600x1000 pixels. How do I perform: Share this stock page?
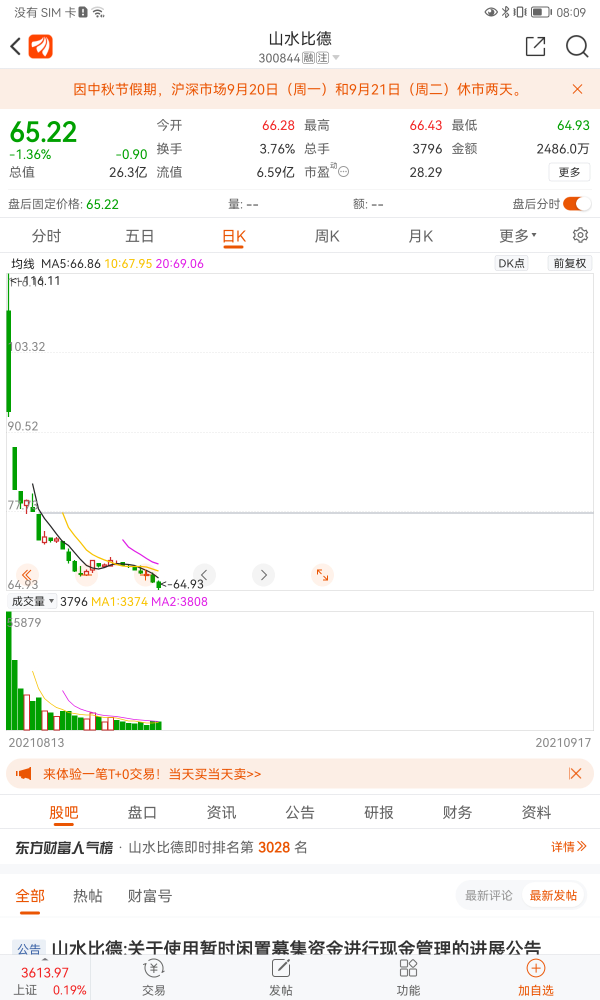[x=535, y=47]
